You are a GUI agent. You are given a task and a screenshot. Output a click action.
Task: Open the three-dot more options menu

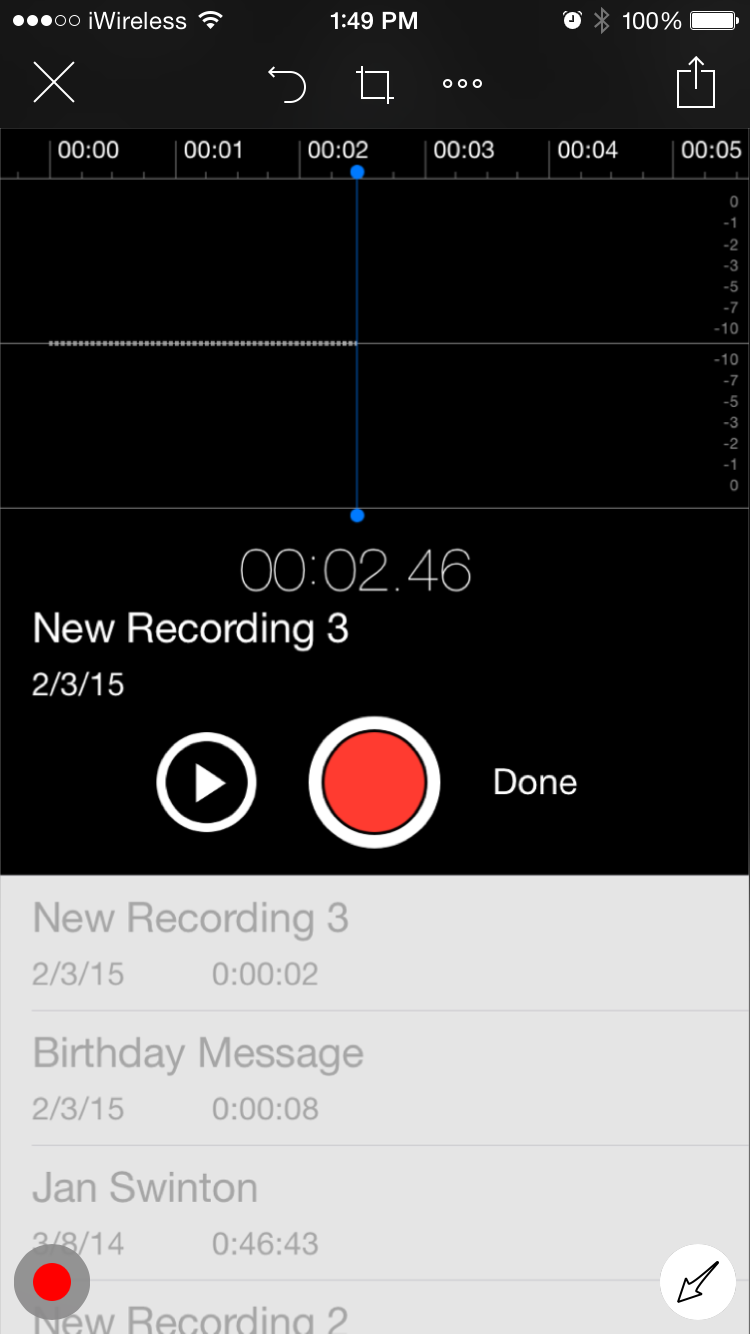point(463,83)
